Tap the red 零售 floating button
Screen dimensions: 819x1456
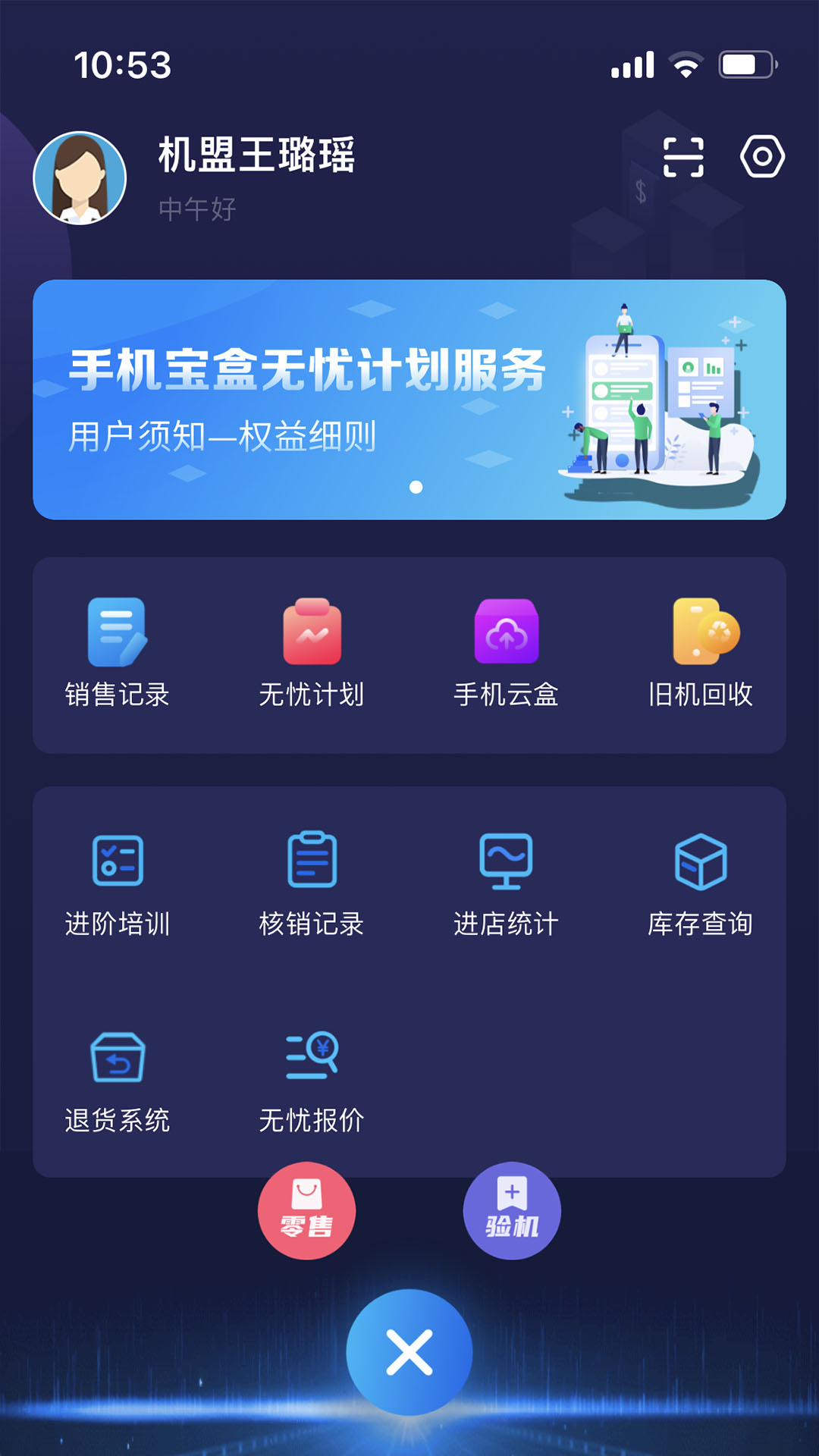click(306, 1211)
